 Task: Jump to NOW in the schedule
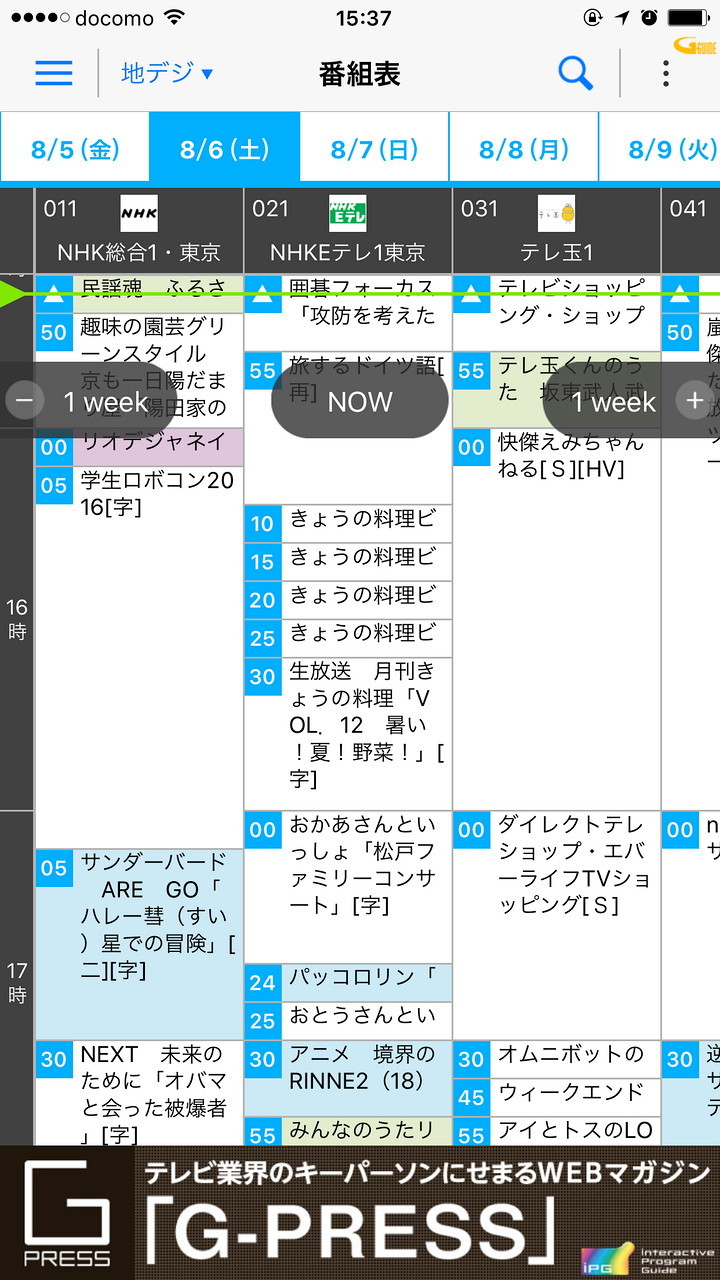coord(359,401)
